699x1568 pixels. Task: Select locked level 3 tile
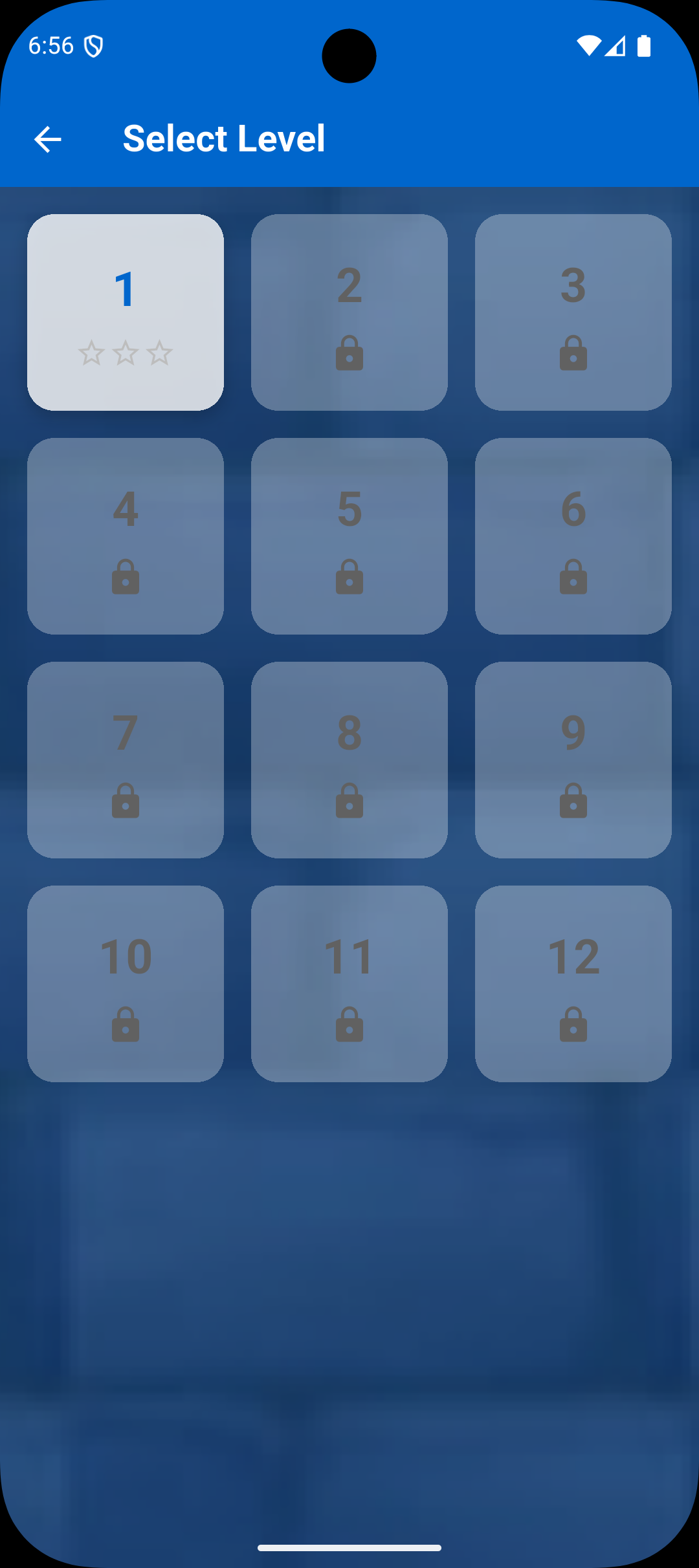[x=573, y=312]
